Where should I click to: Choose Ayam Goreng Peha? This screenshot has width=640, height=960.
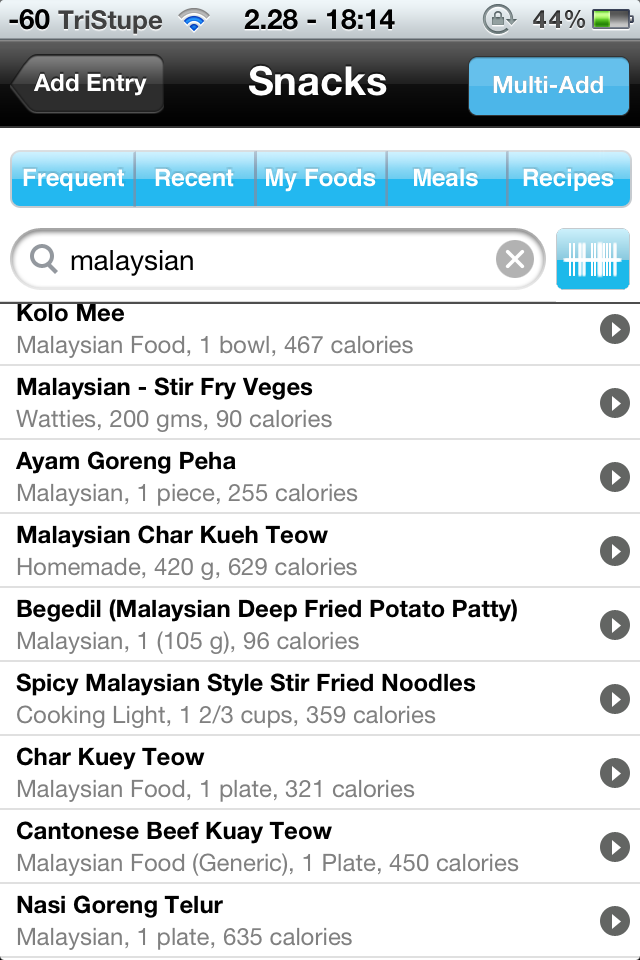(300, 477)
